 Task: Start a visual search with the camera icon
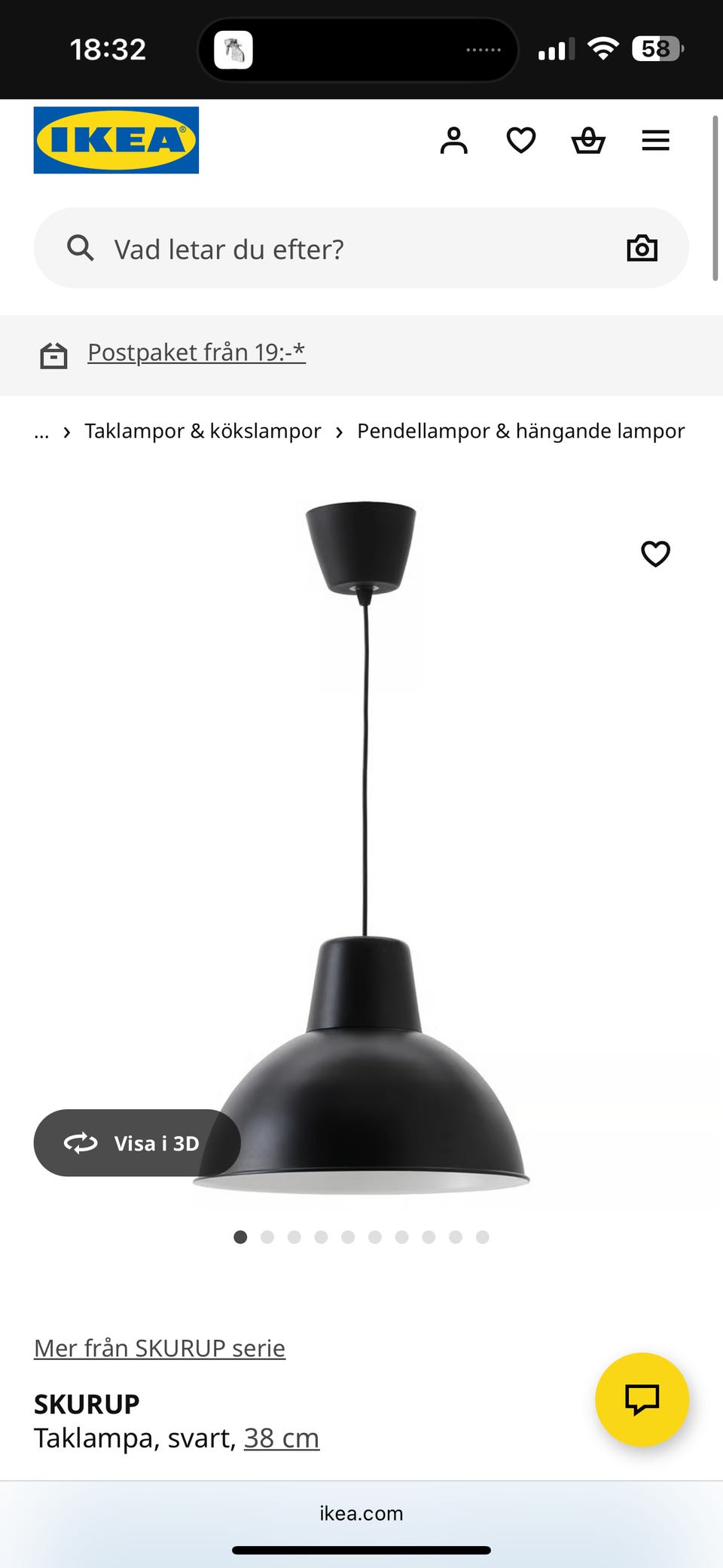(x=642, y=248)
